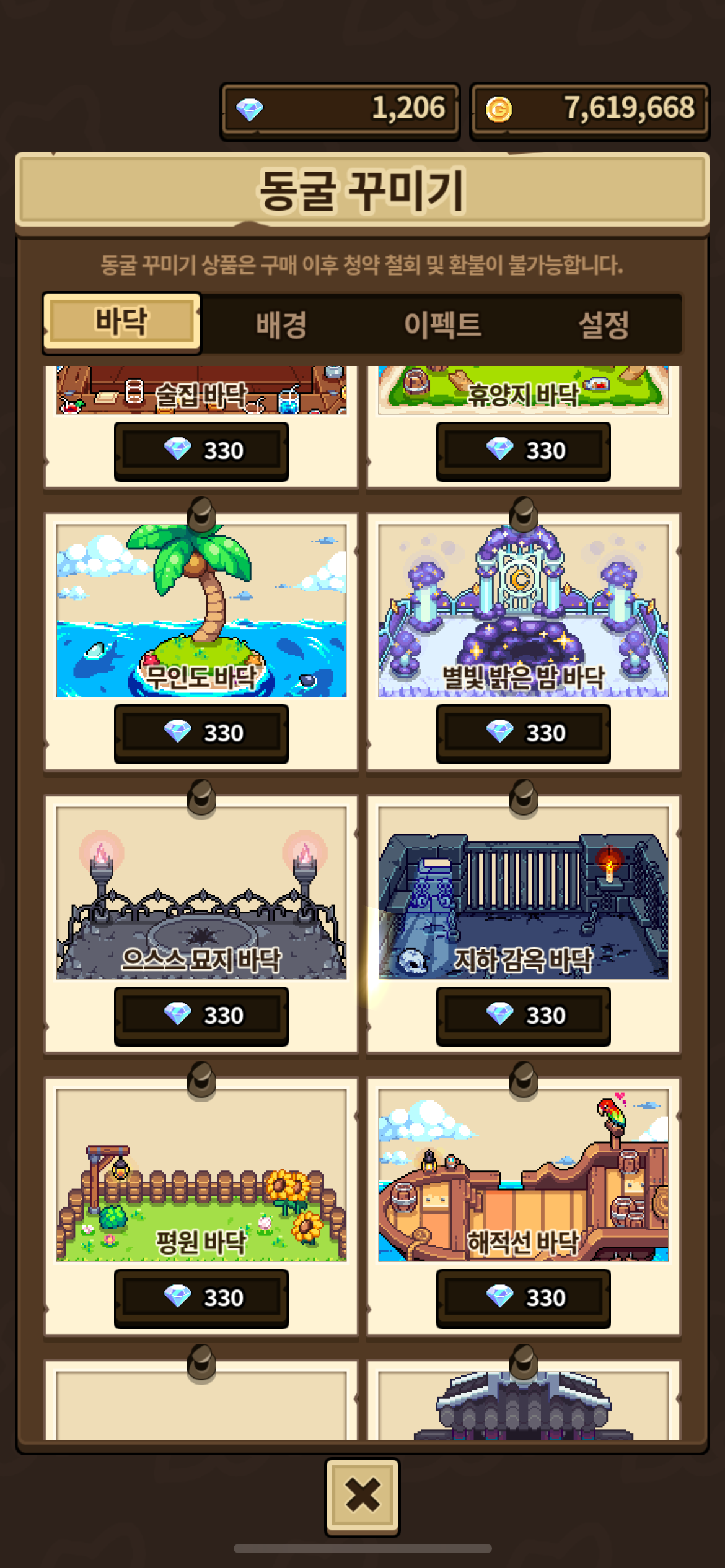Buy 술집 바닥 for 330 gems
This screenshot has width=725, height=1568.
pyautogui.click(x=201, y=450)
